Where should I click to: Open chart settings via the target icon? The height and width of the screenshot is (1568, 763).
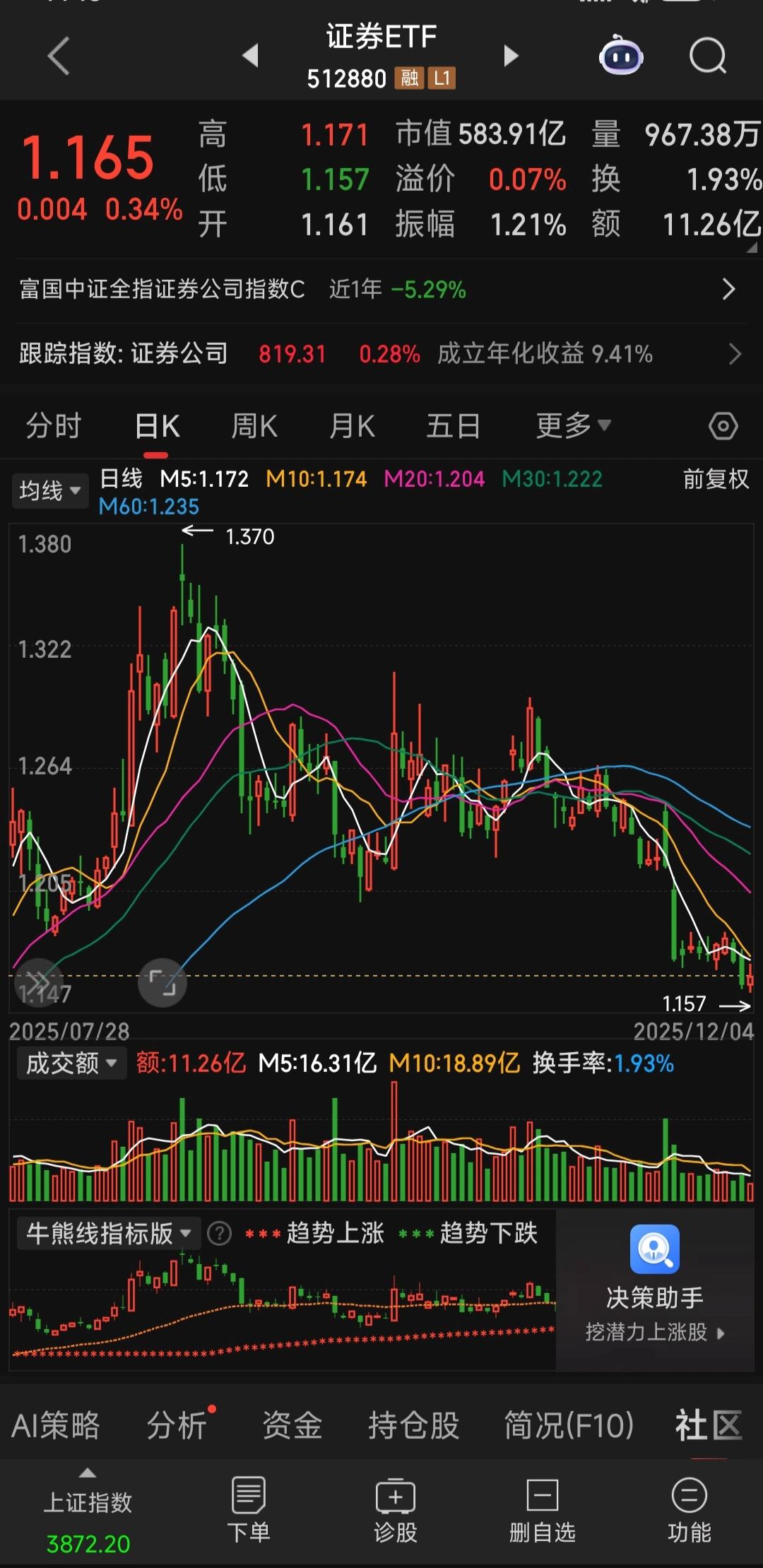point(723,425)
